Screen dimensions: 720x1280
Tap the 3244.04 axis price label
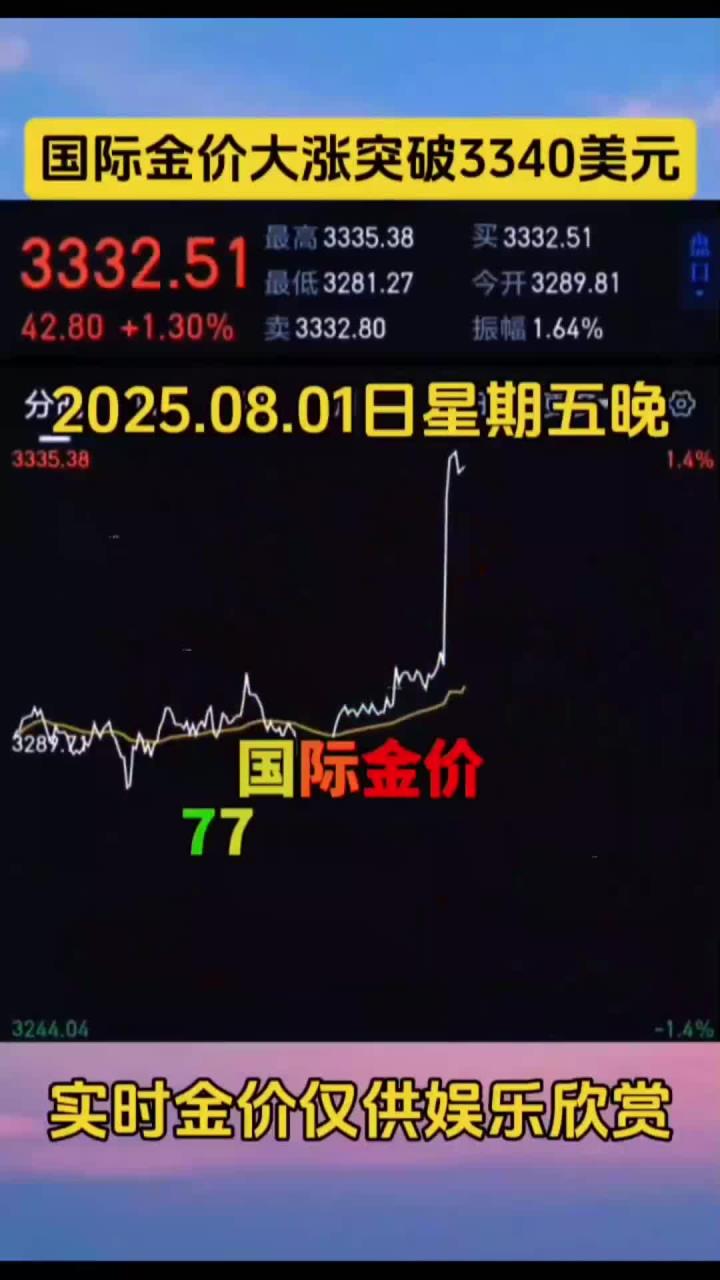pyautogui.click(x=50, y=1028)
